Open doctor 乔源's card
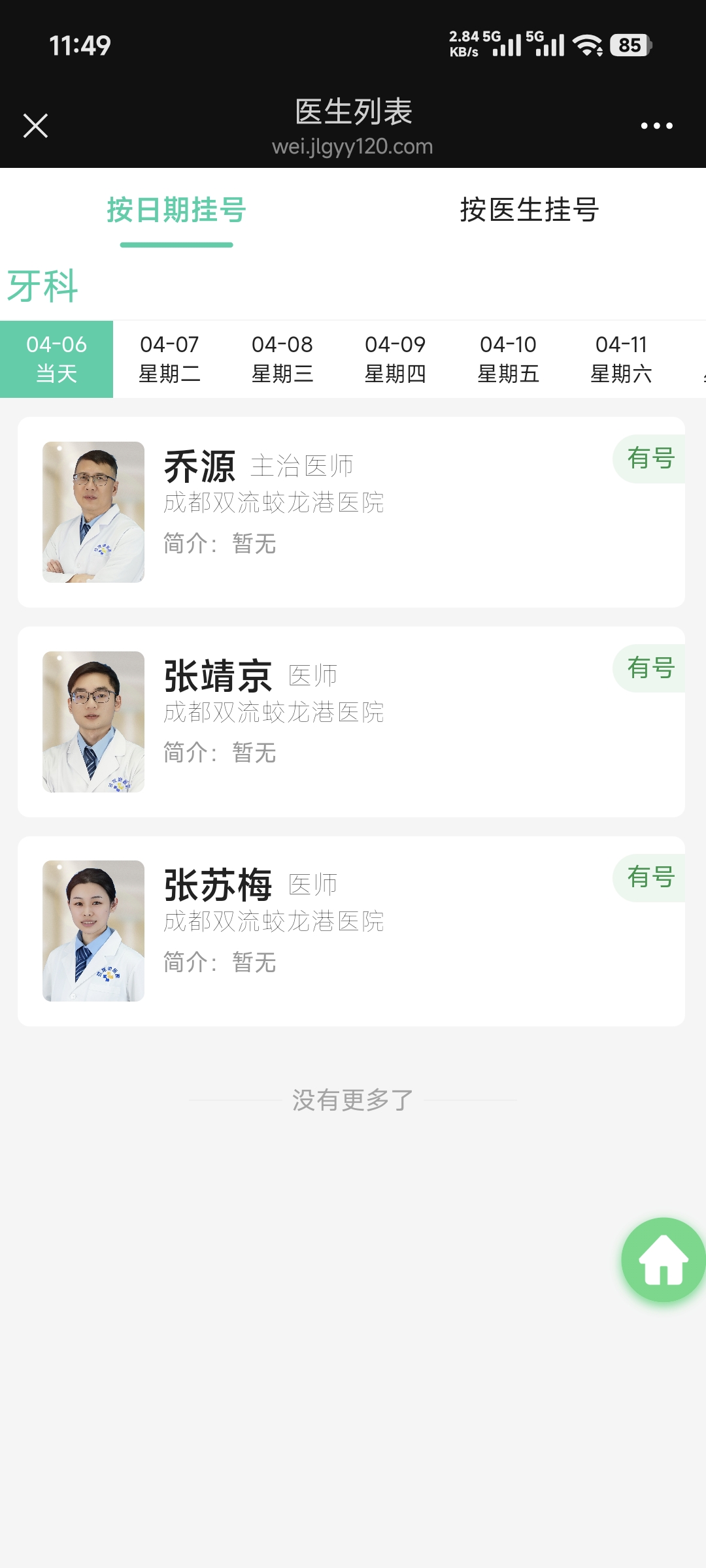This screenshot has height=1568, width=706. (x=351, y=512)
